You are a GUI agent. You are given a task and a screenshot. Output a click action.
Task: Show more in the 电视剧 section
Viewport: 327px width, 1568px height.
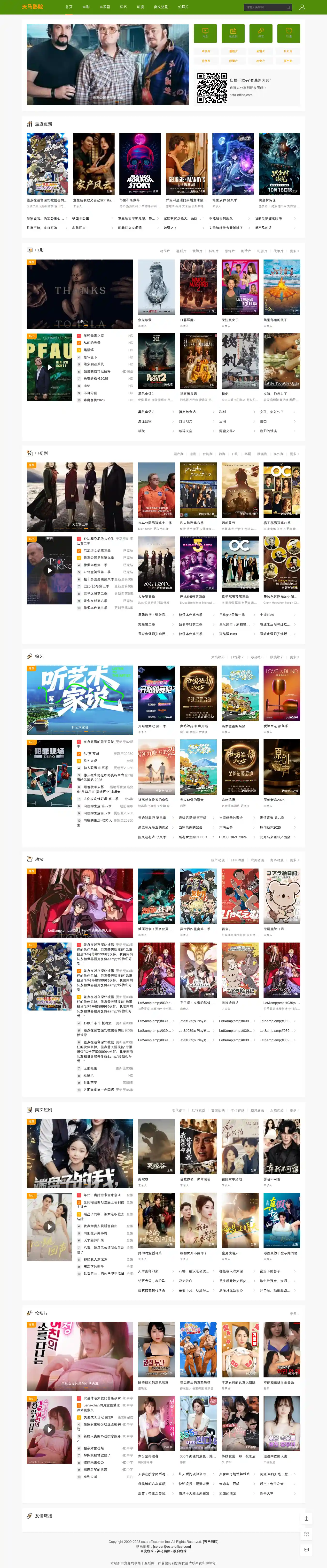point(293,453)
